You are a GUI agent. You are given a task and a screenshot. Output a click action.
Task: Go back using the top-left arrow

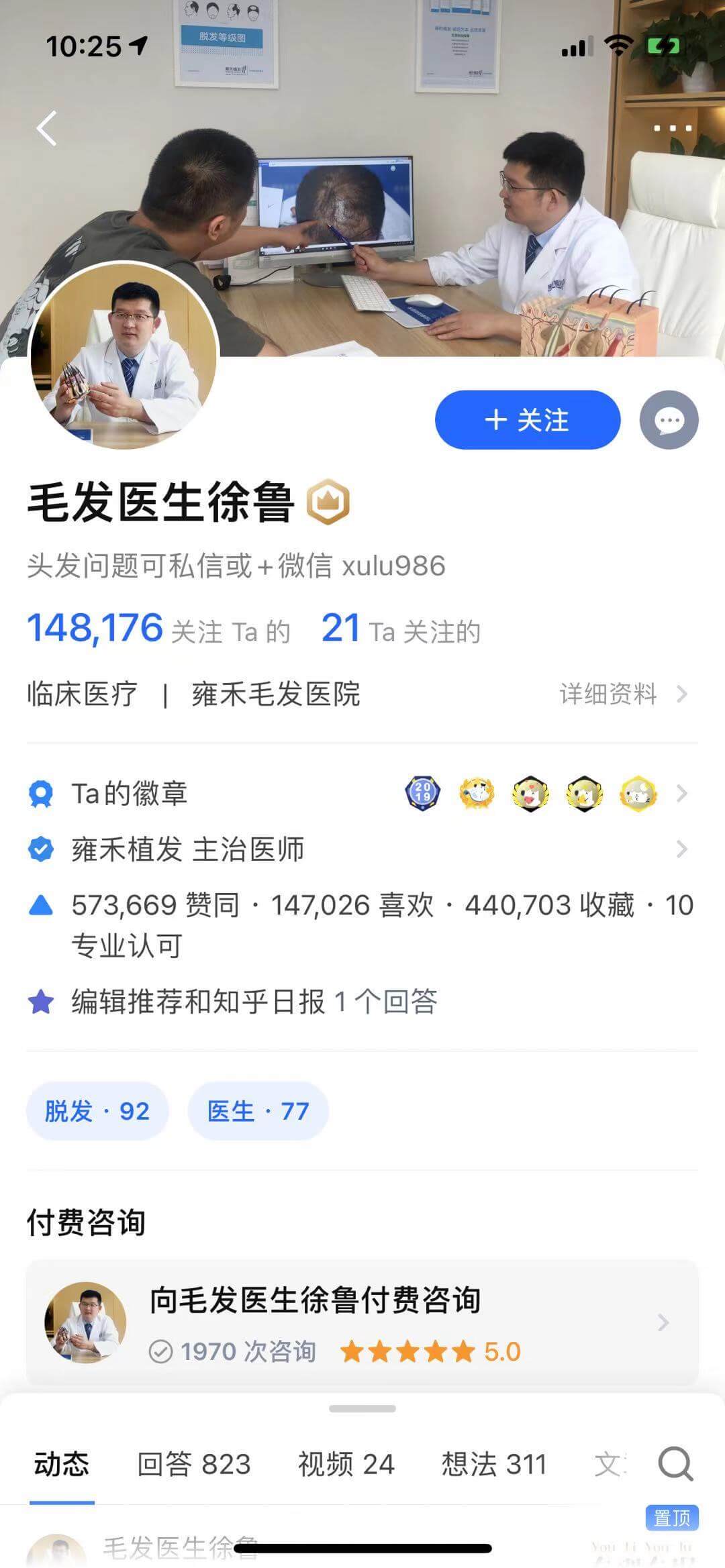point(47,127)
